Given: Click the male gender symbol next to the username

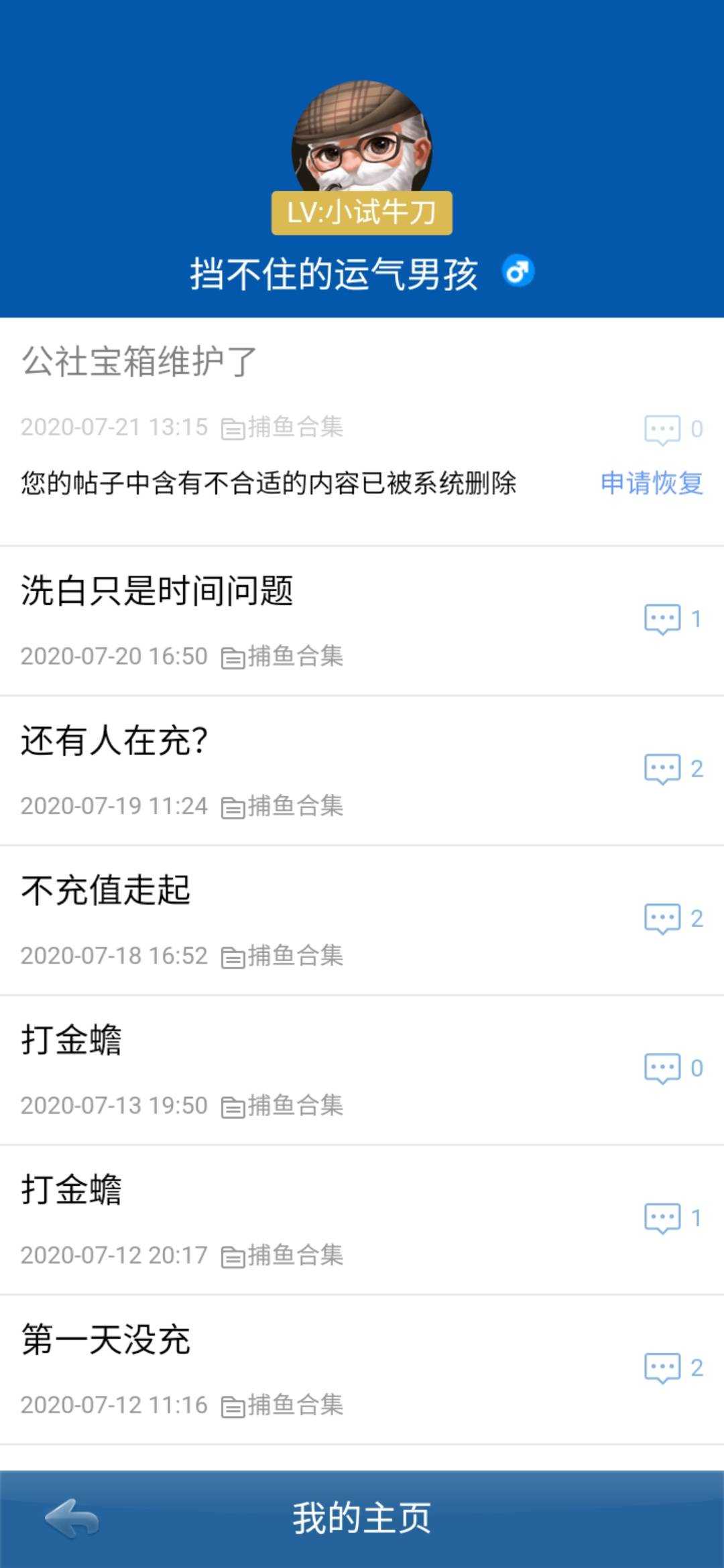Looking at the screenshot, I should (x=518, y=272).
